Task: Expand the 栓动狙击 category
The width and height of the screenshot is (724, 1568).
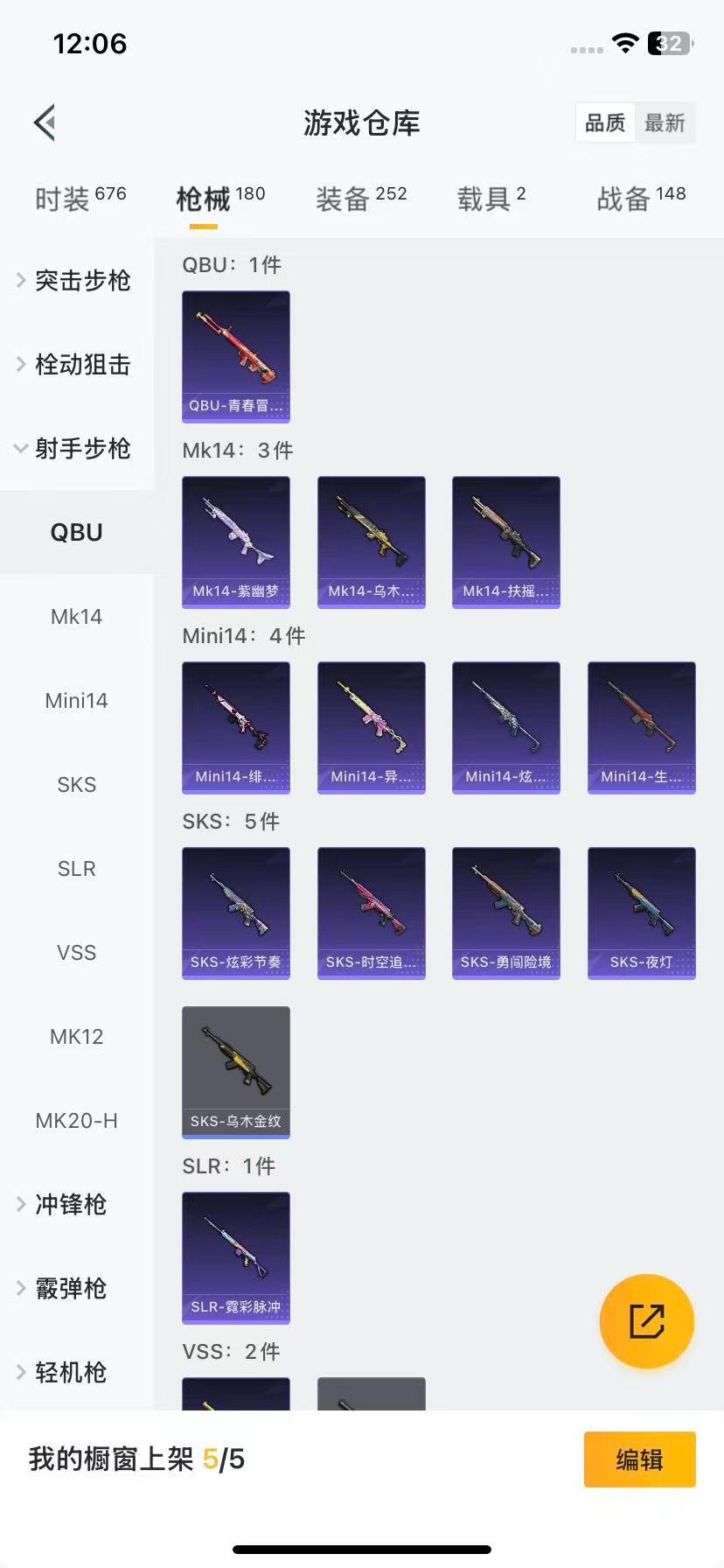Action: pyautogui.click(x=75, y=364)
